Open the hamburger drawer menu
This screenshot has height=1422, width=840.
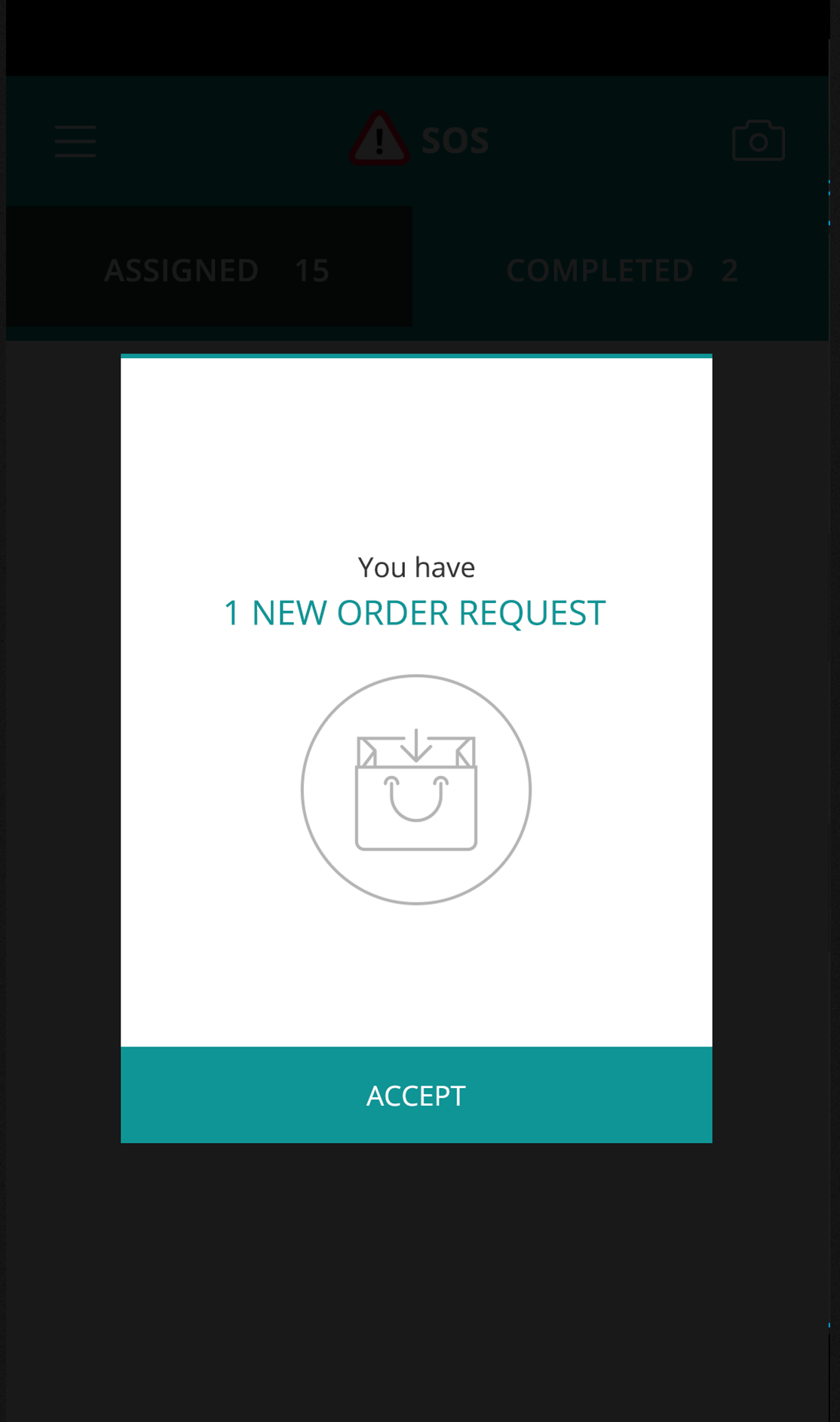[x=75, y=142]
